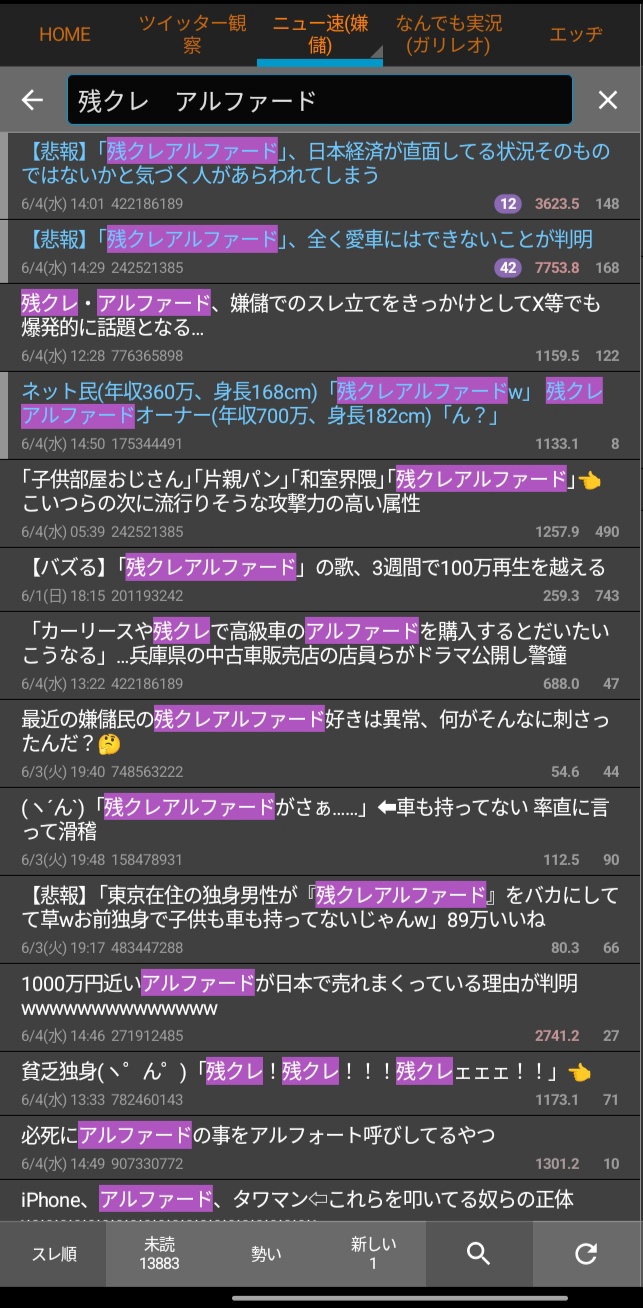Image resolution: width=643 pixels, height=1308 pixels.
Task: Switch to the エッヂ tab
Action: [x=576, y=34]
